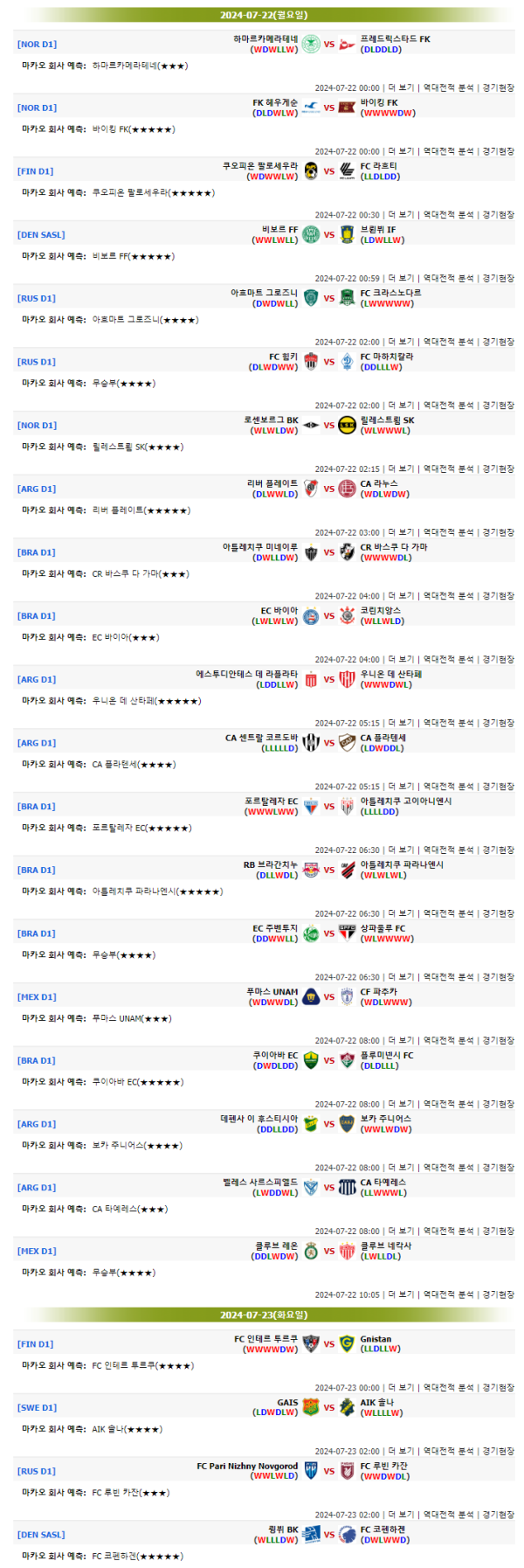Open 경기현황 for EC 바이아 vs 코린치안스
Viewport: 524px width, 1568px height.
(x=498, y=660)
